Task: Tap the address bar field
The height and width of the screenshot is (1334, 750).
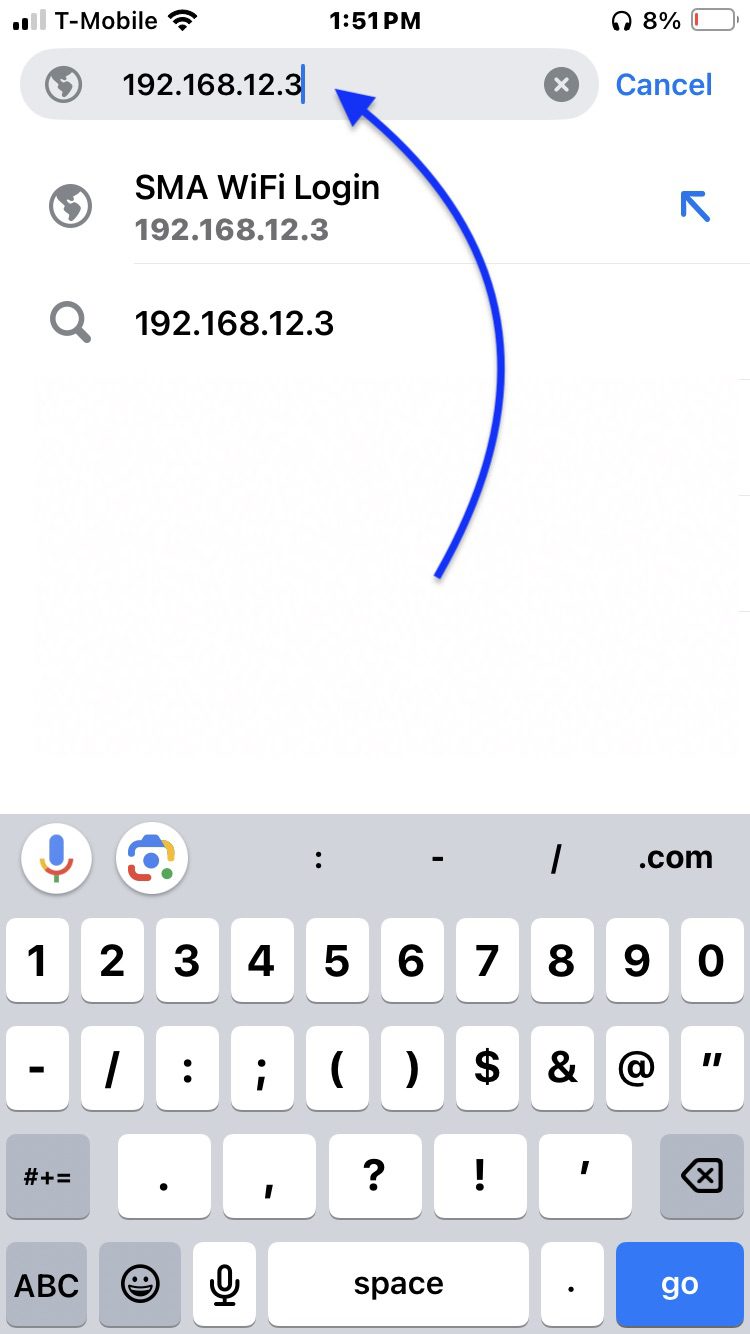Action: (x=309, y=85)
